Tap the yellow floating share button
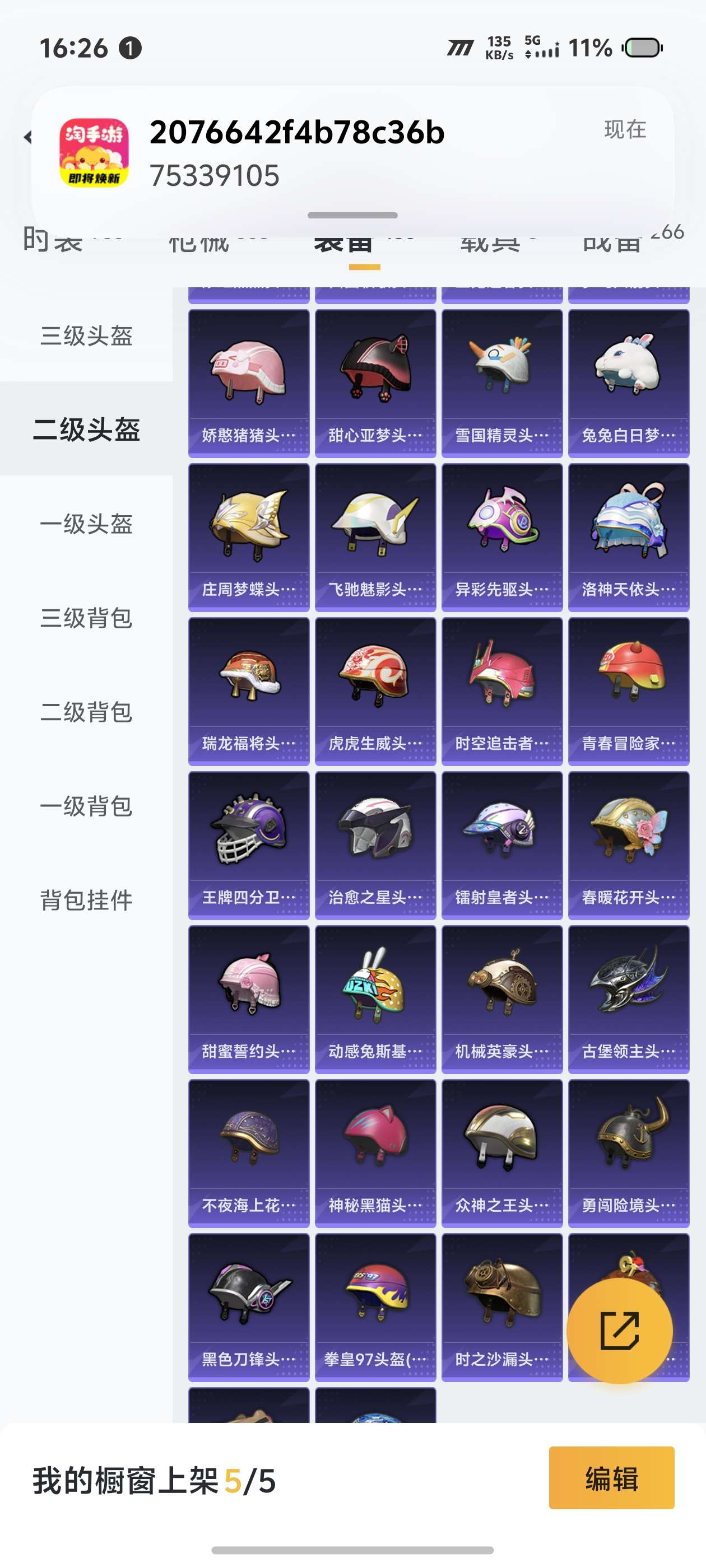Image resolution: width=706 pixels, height=1568 pixels. 620,1331
